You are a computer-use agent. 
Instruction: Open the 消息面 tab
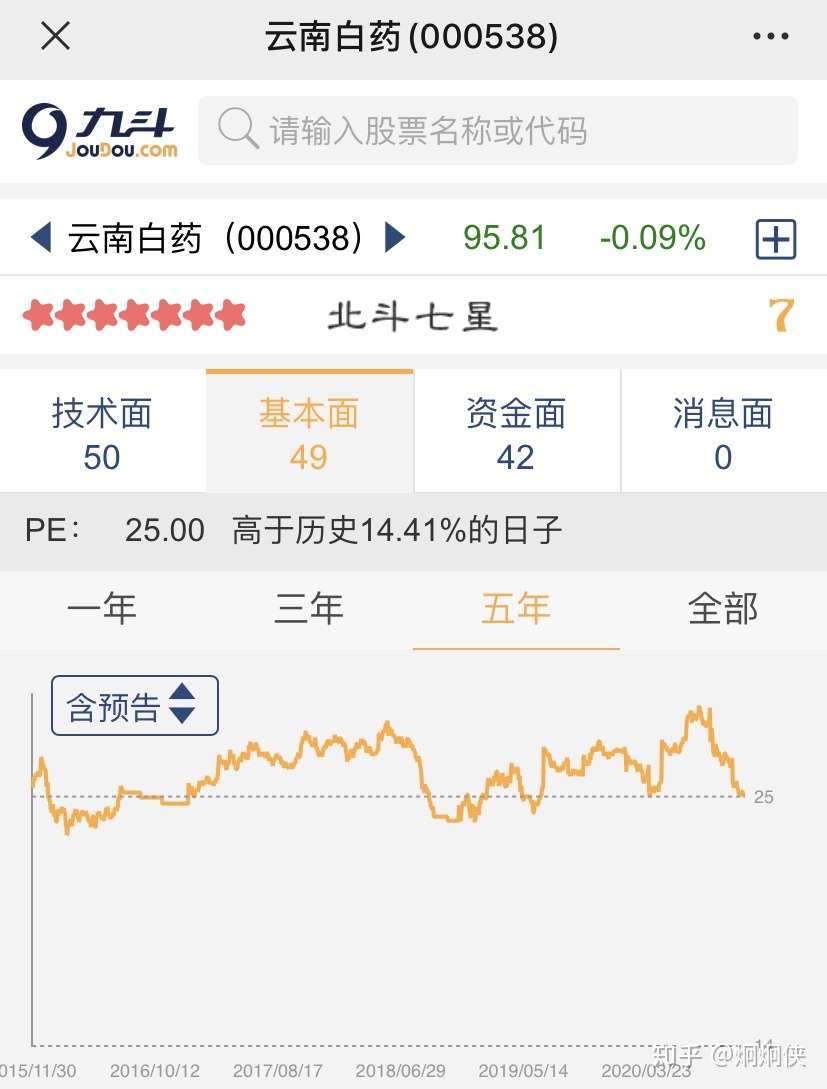[723, 430]
